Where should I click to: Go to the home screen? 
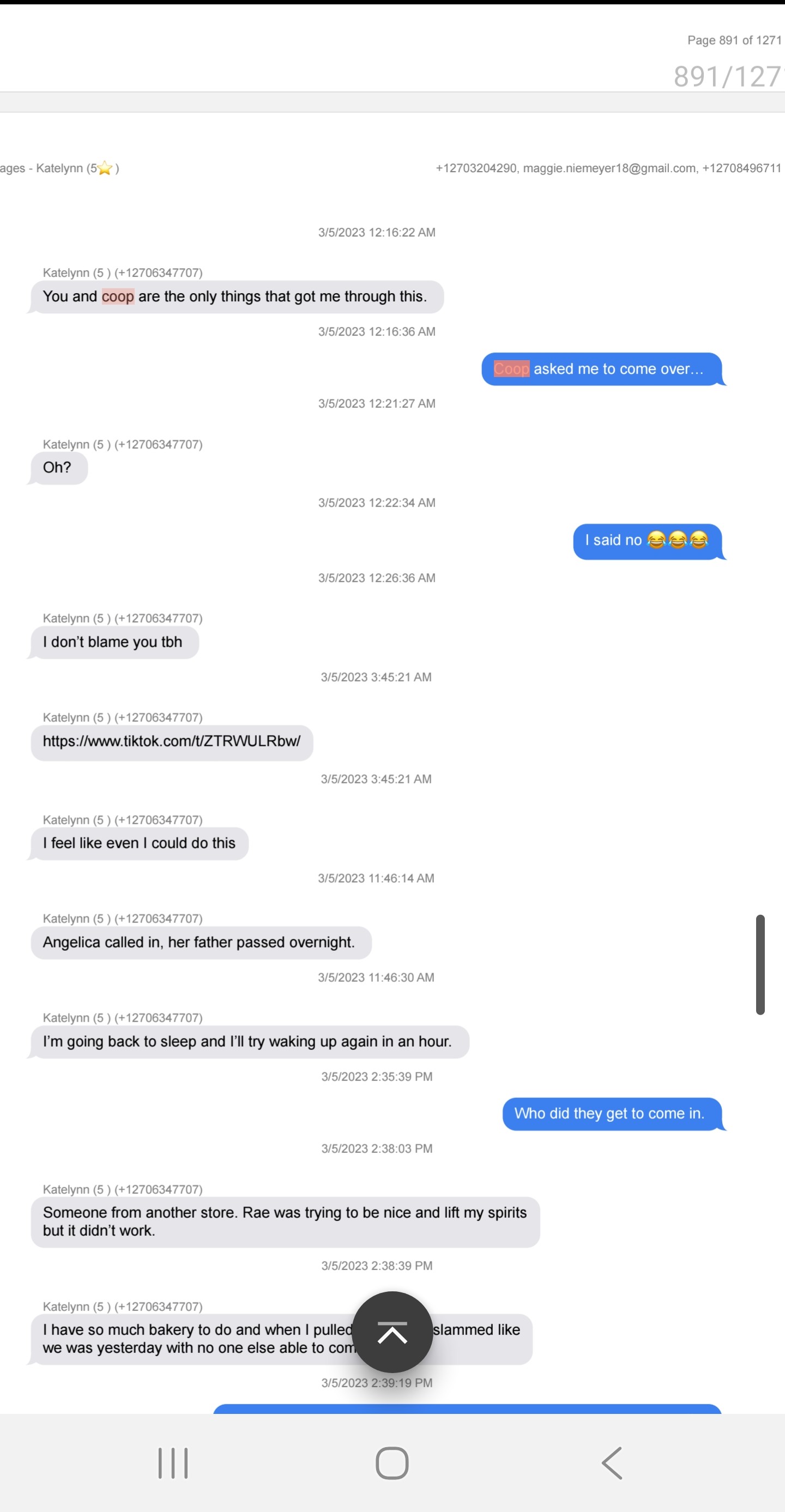coord(392,1463)
